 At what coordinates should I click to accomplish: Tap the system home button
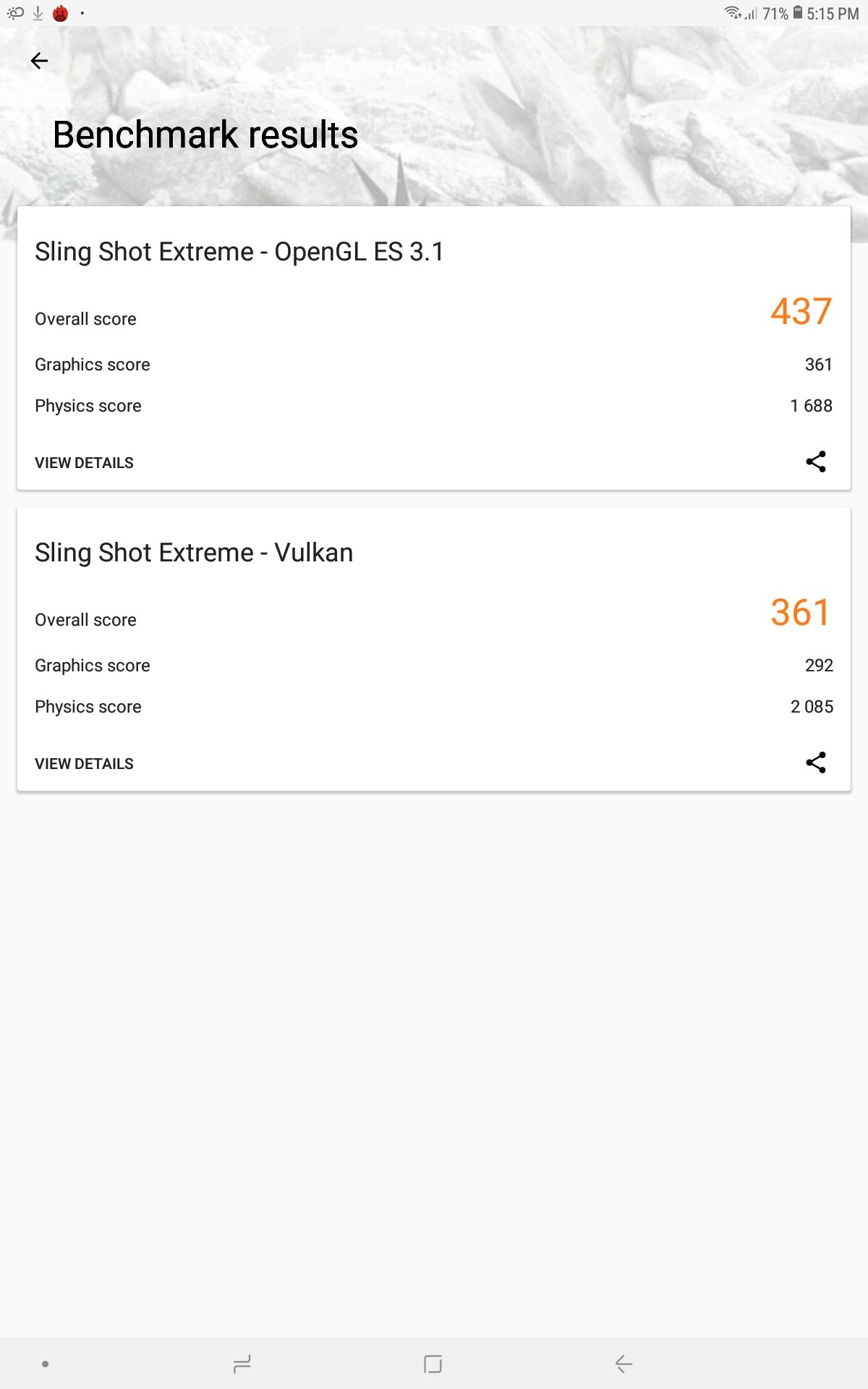tap(433, 1364)
